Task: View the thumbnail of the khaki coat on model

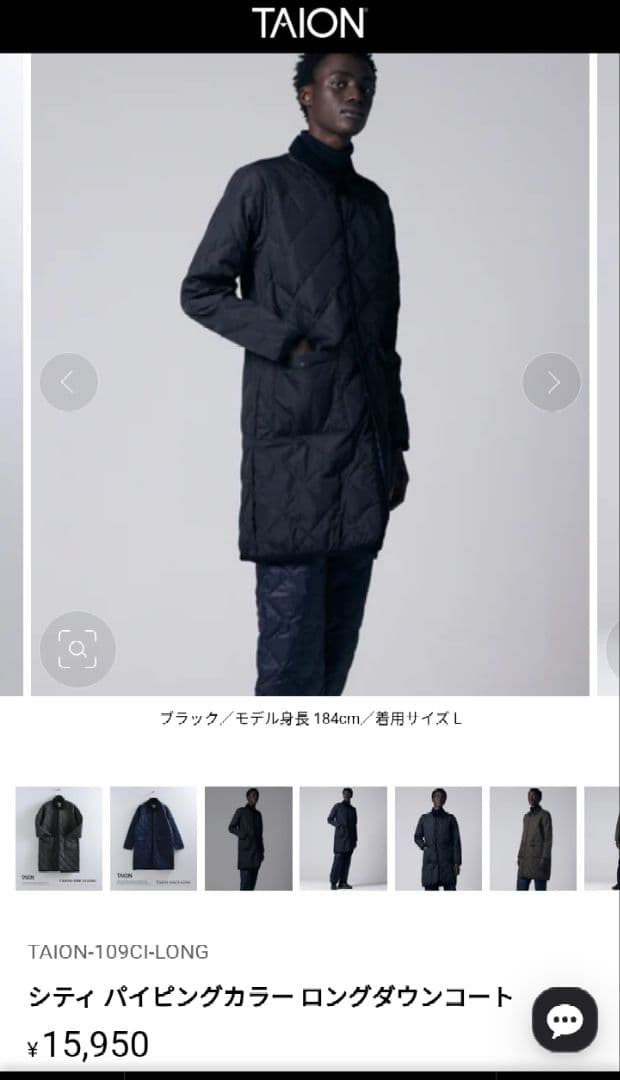Action: [x=533, y=838]
